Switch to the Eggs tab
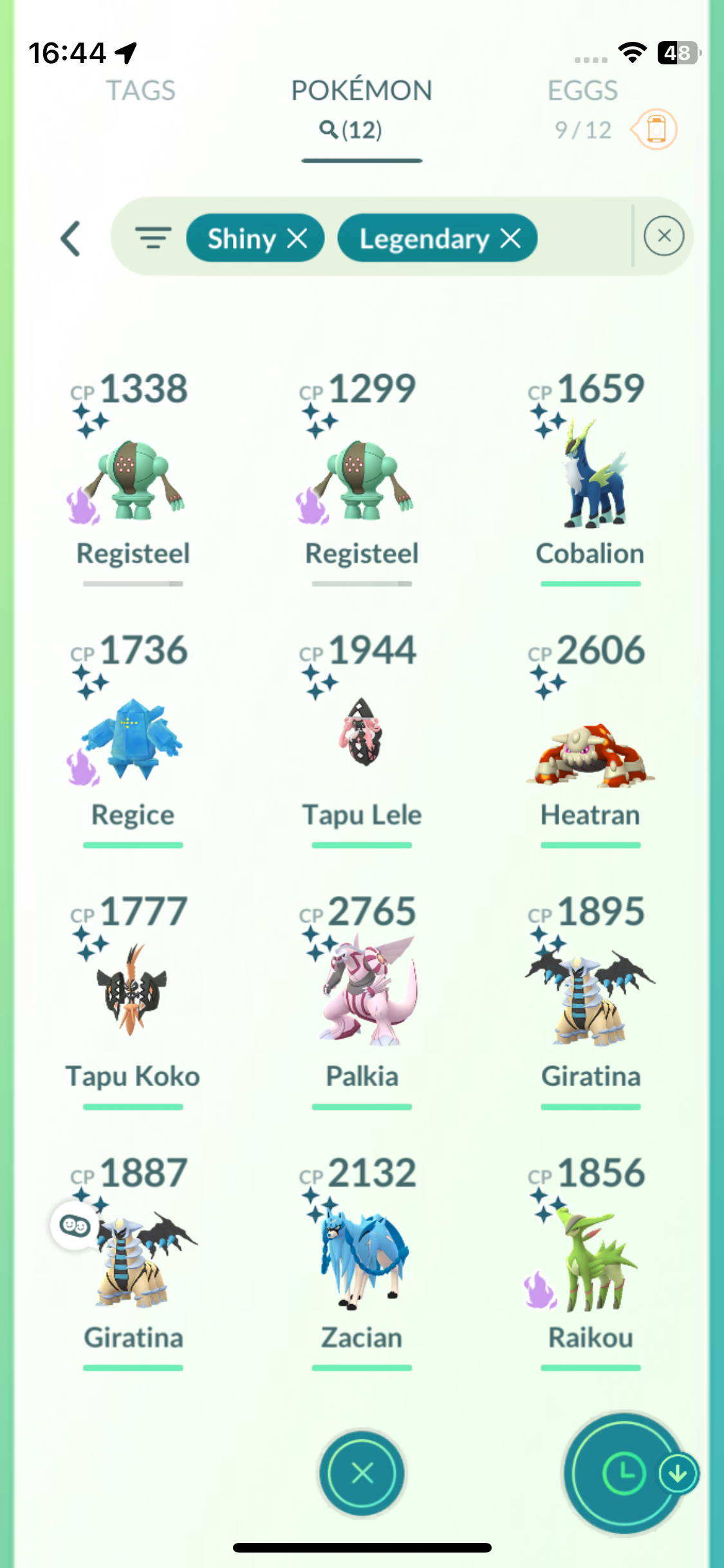The width and height of the screenshot is (724, 1568). coord(582,91)
